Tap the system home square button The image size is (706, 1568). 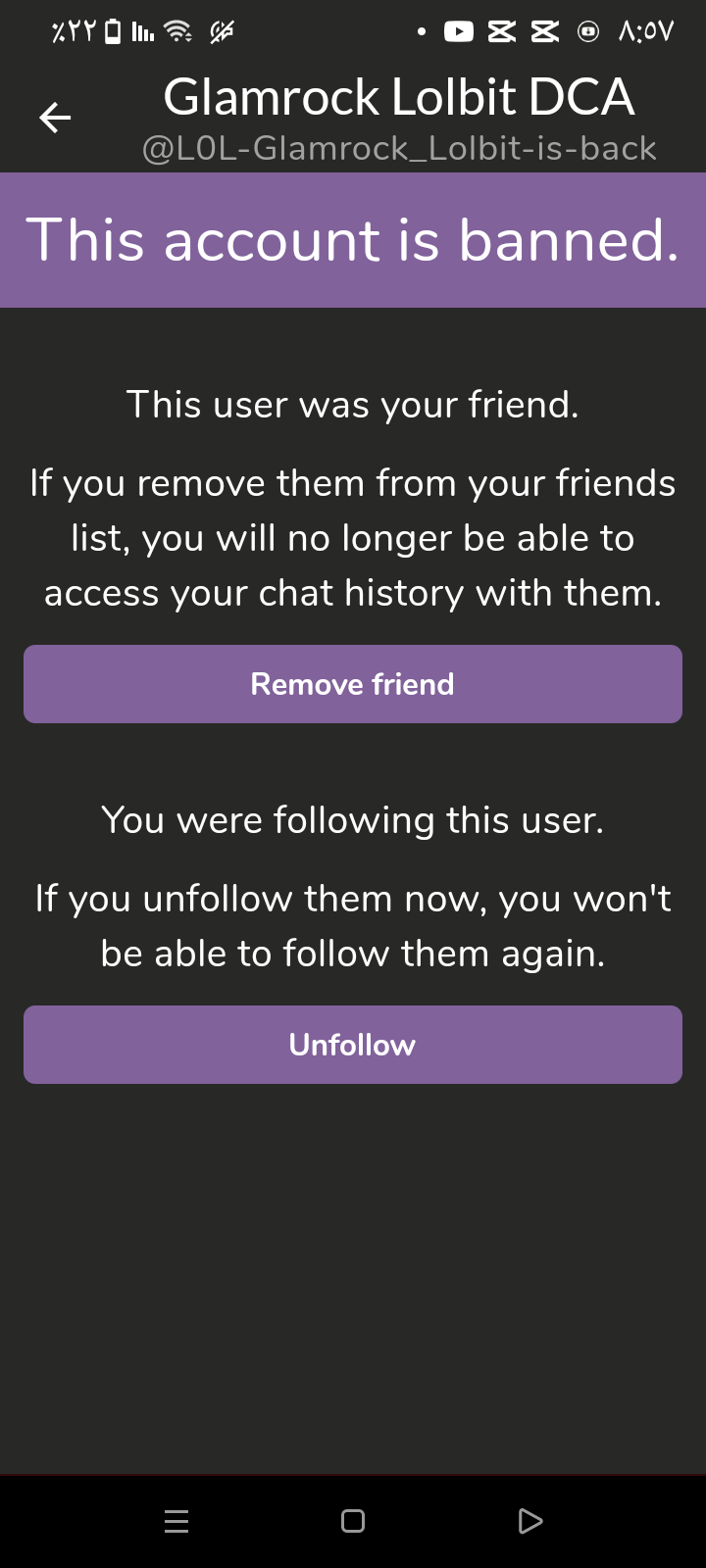coord(353,1521)
